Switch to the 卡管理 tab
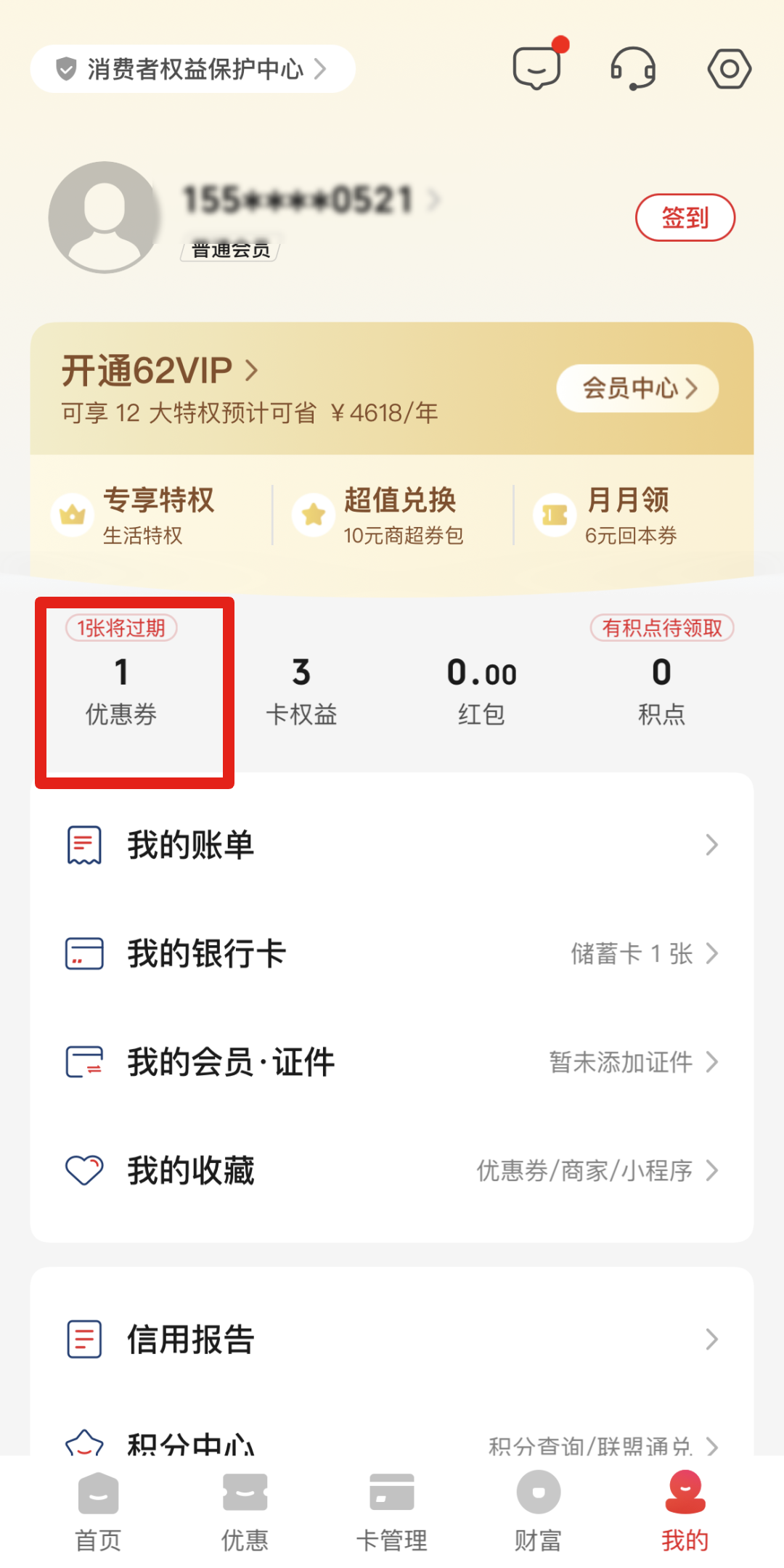The width and height of the screenshot is (784, 1568). click(x=392, y=1510)
